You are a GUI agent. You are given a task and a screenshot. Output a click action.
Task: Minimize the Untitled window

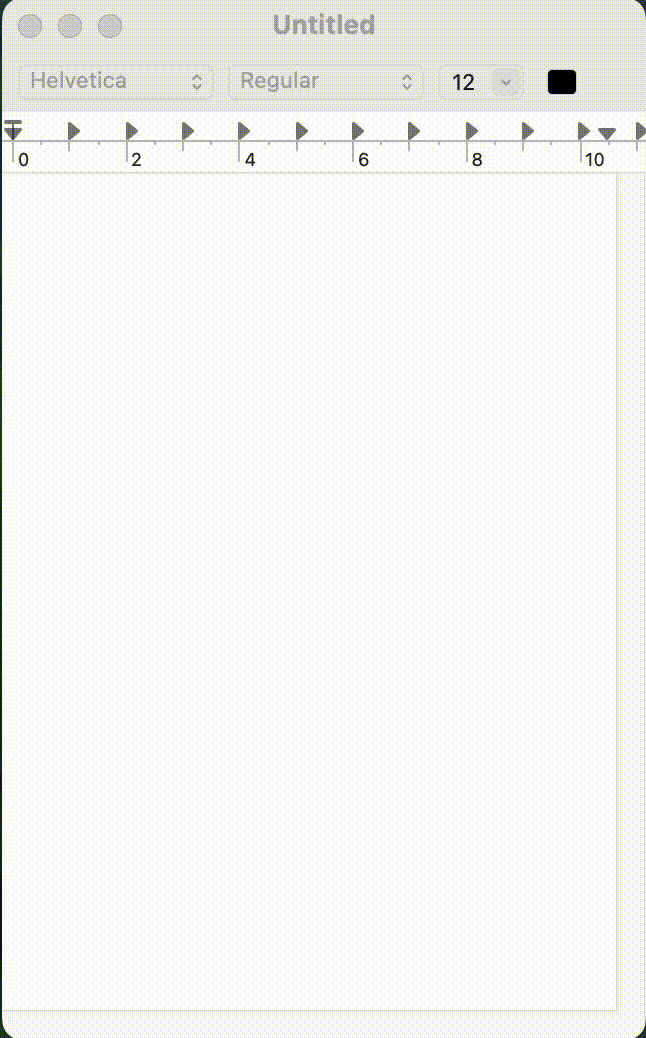point(69,26)
